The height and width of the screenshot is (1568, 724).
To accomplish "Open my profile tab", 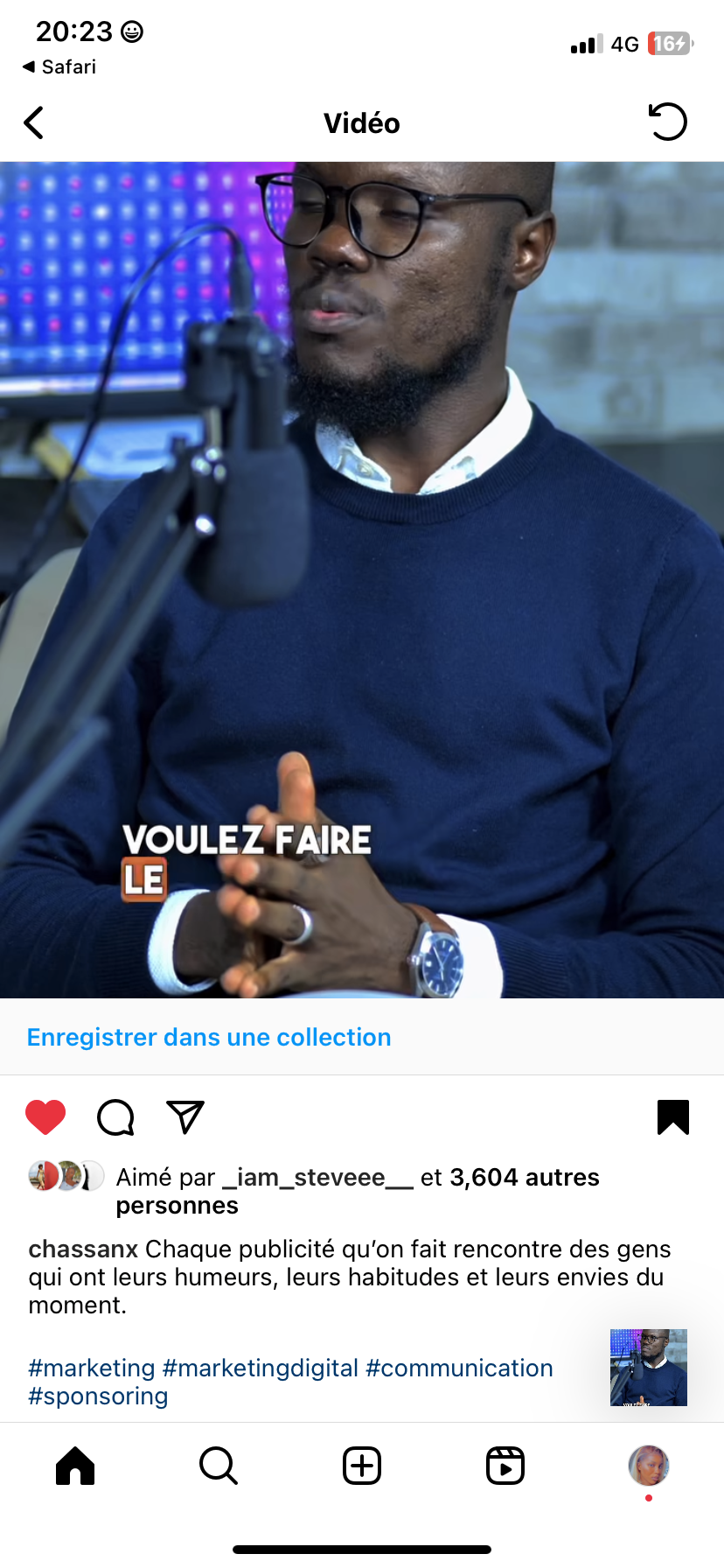I will 648,1466.
